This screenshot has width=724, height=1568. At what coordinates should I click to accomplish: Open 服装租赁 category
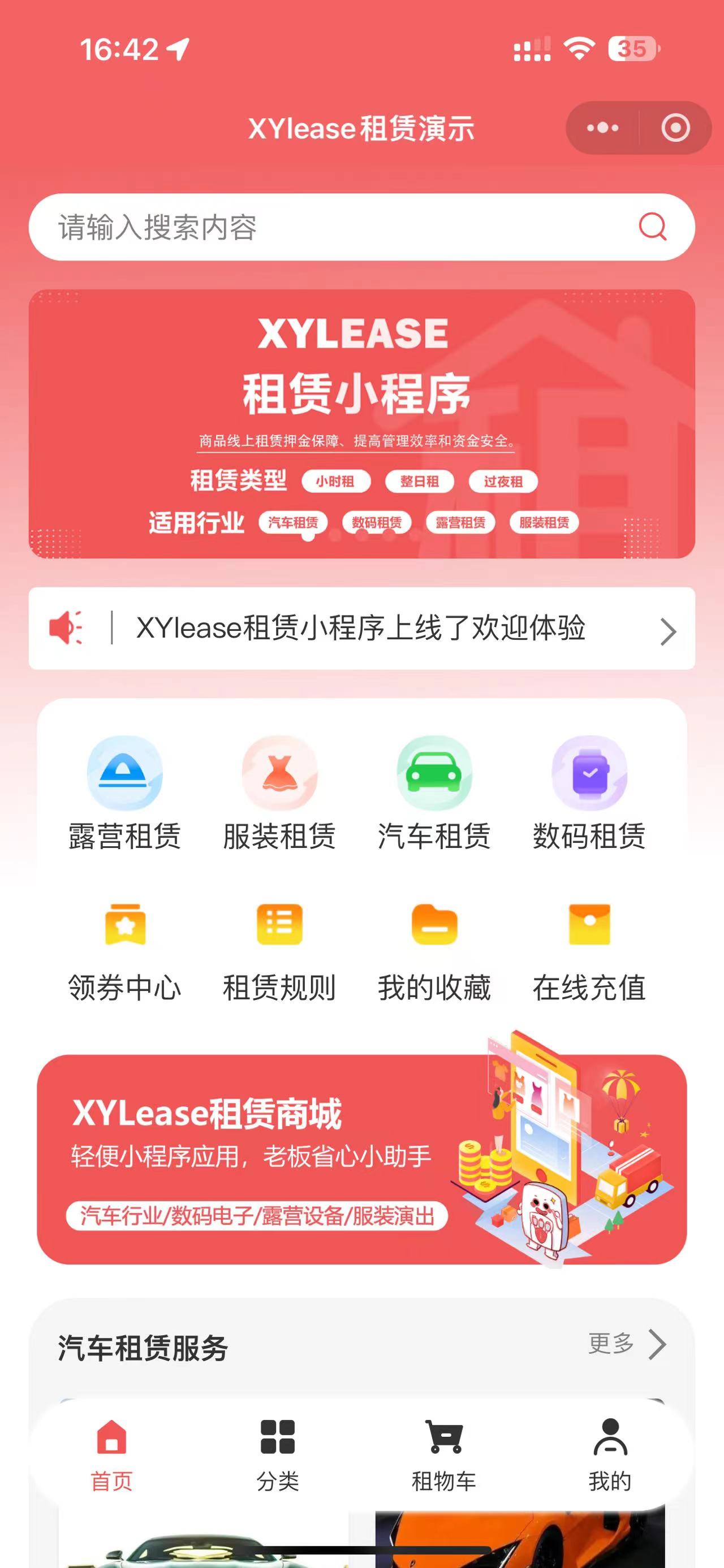[279, 792]
